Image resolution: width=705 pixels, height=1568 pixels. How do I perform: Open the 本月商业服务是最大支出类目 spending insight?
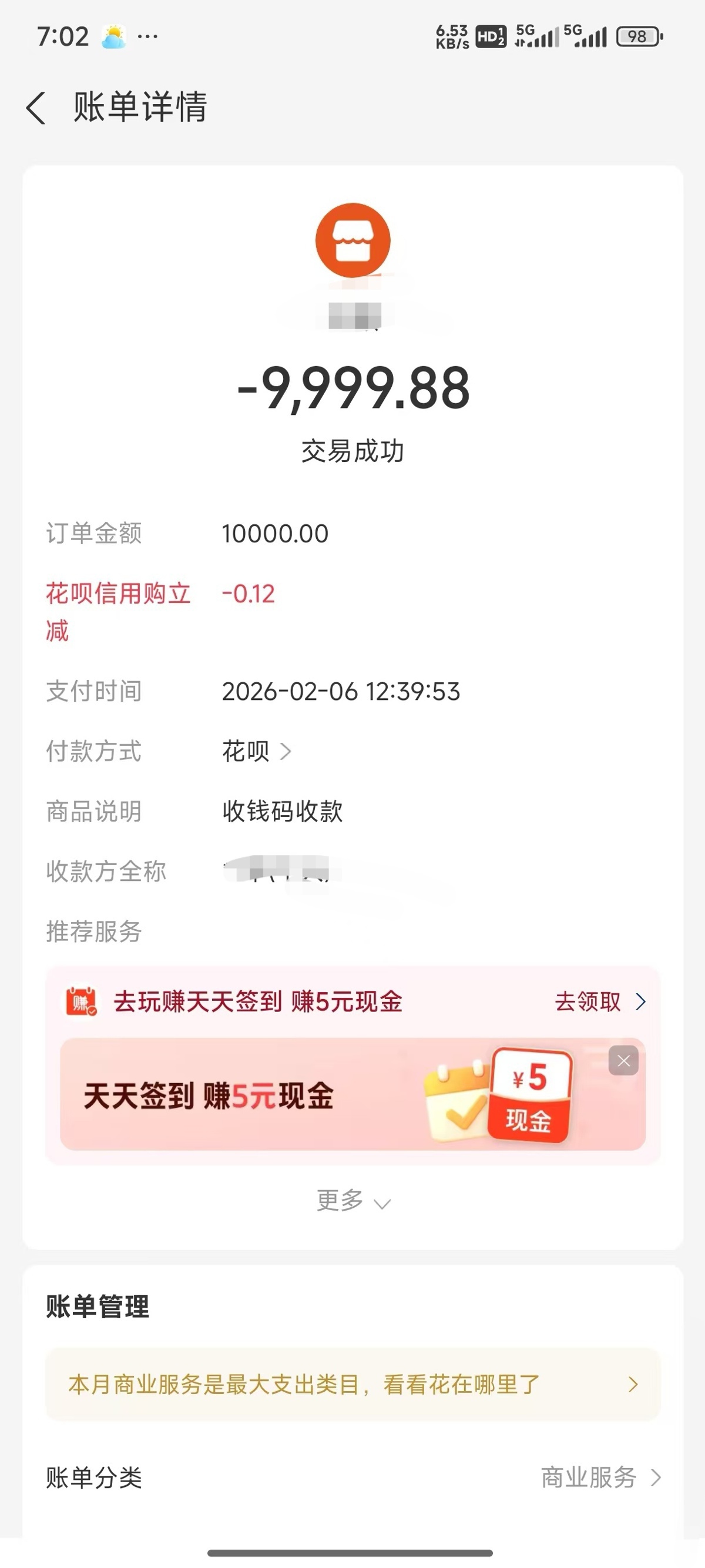pos(353,1385)
